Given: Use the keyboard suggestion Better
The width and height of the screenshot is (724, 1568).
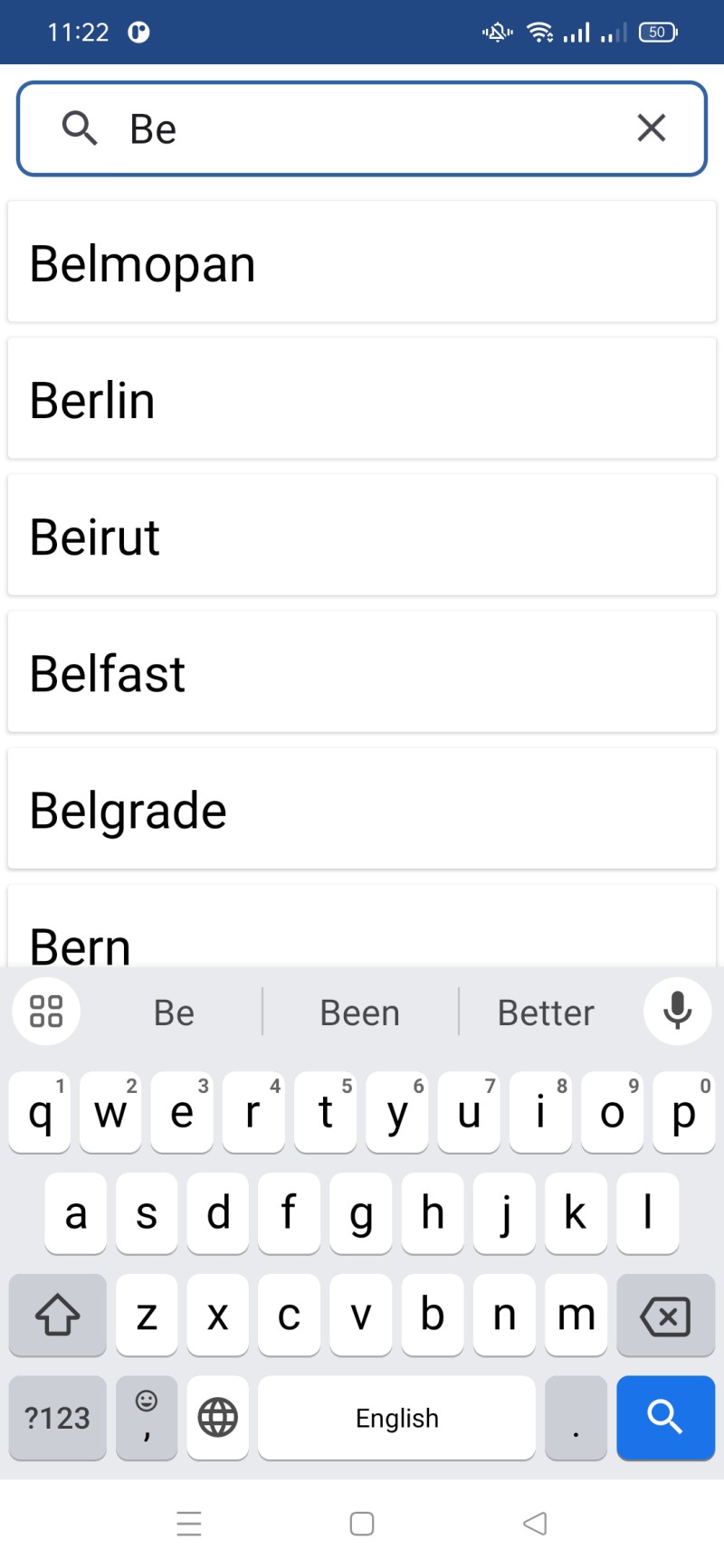Looking at the screenshot, I should tap(546, 1012).
